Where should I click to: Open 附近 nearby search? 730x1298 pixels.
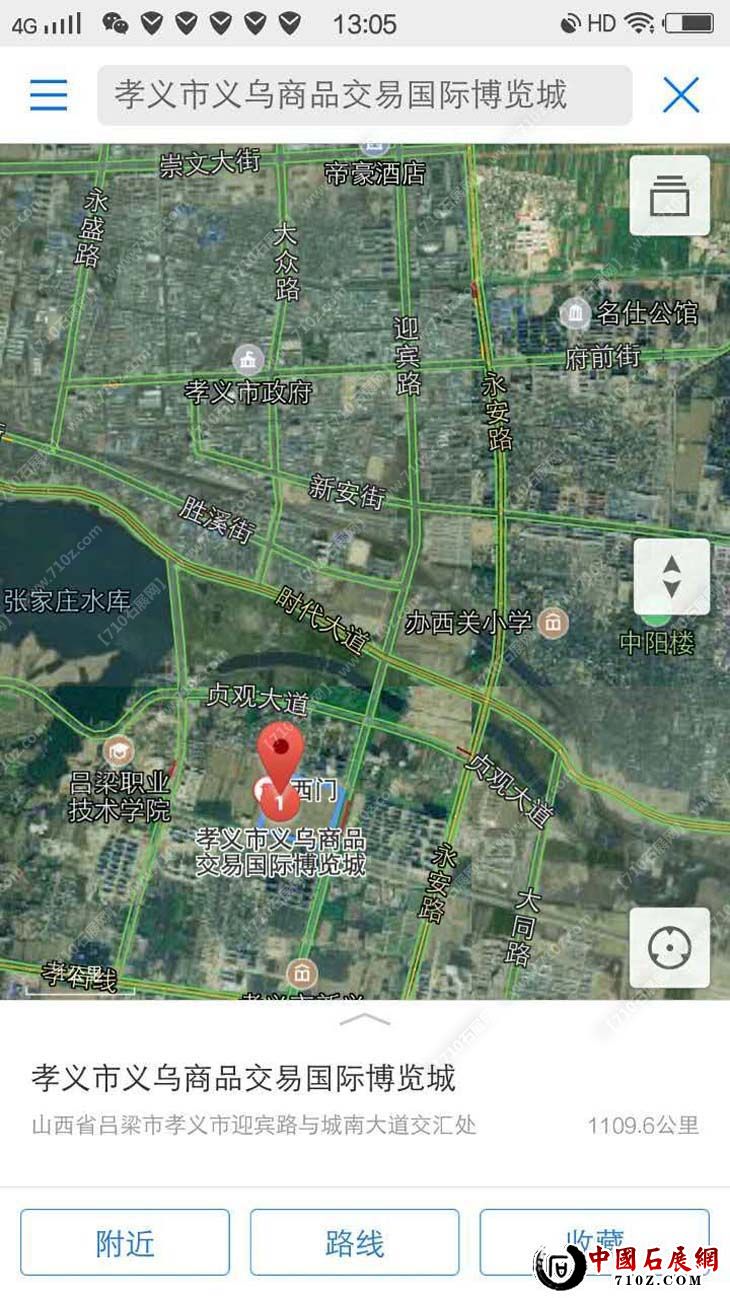click(125, 1242)
